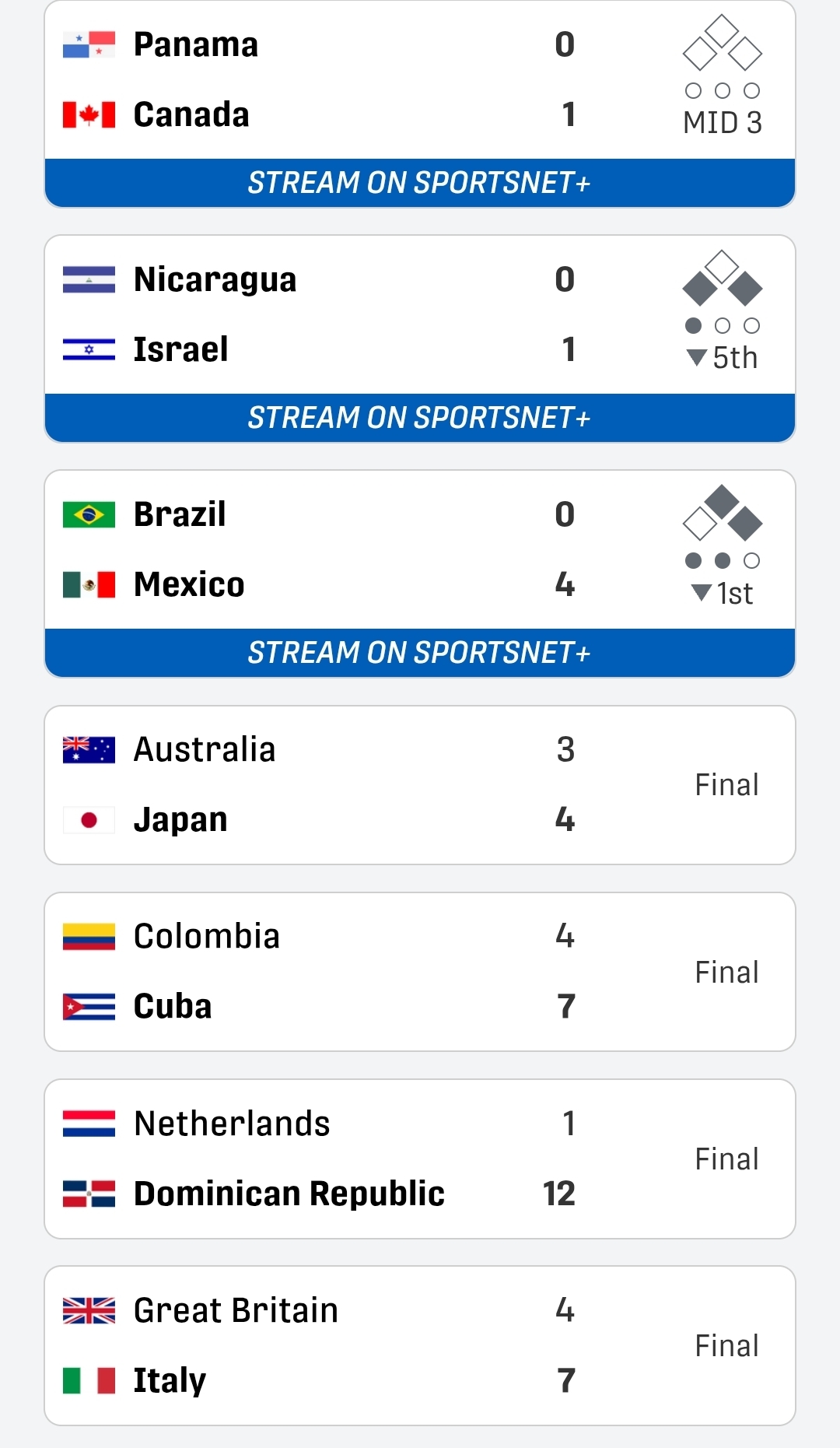Select the Great Britain vs Italy game

419,1345
